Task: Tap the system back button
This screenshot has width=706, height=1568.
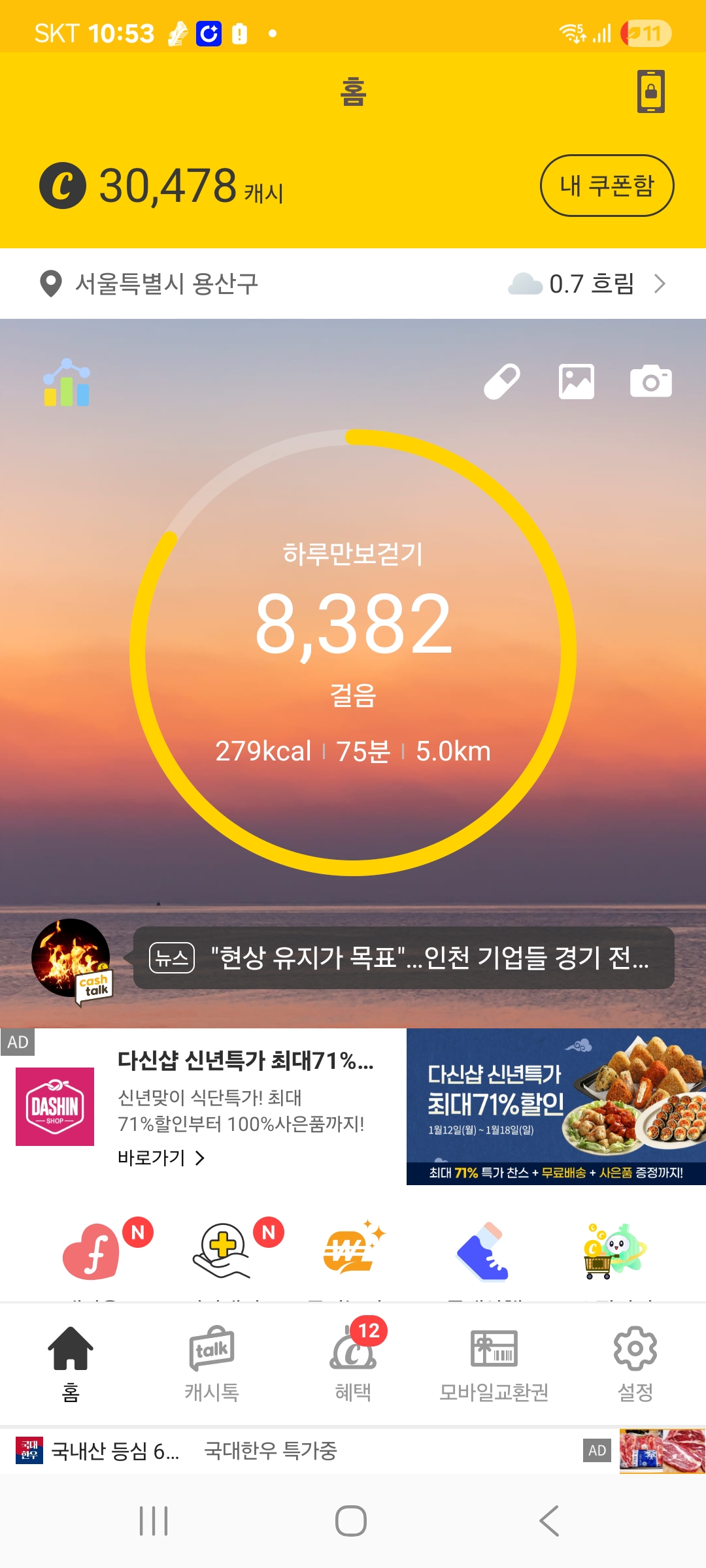Action: click(549, 1521)
